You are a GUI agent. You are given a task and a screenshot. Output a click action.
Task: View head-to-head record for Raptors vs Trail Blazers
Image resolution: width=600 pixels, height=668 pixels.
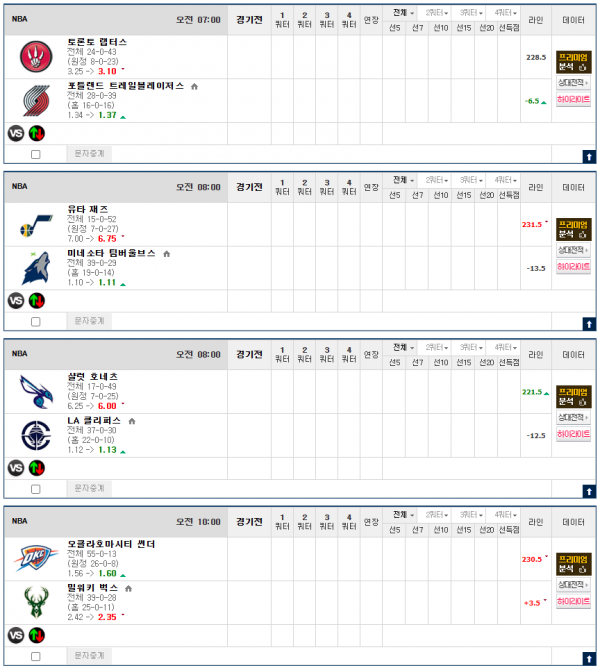coord(574,83)
